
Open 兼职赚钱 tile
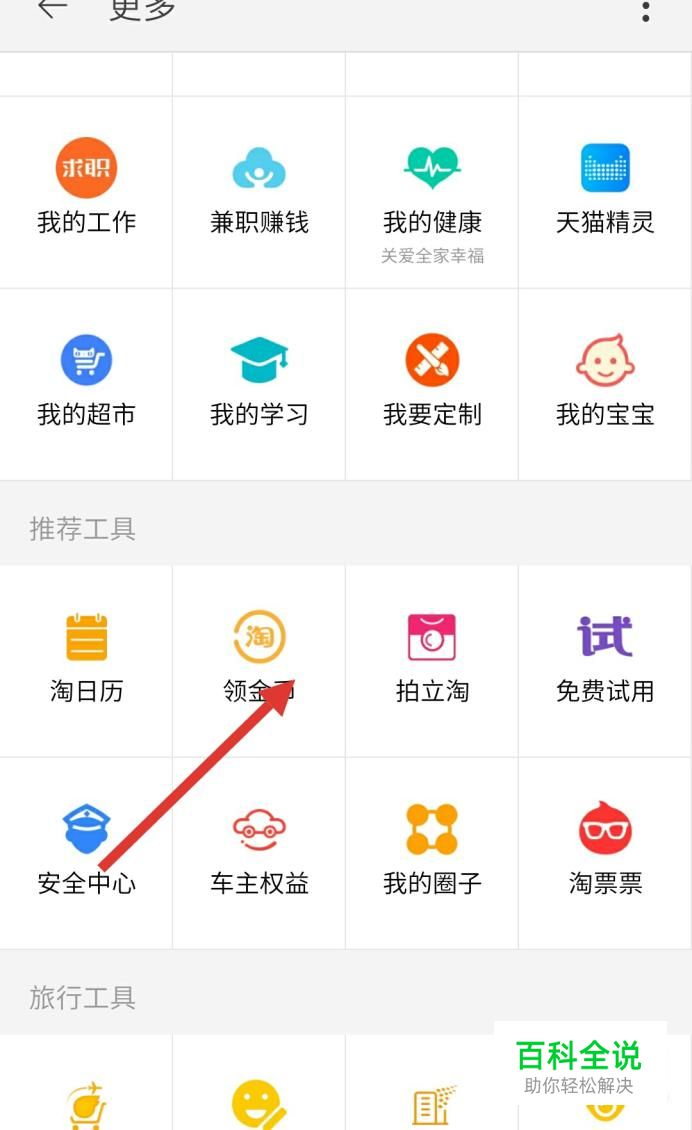[259, 192]
